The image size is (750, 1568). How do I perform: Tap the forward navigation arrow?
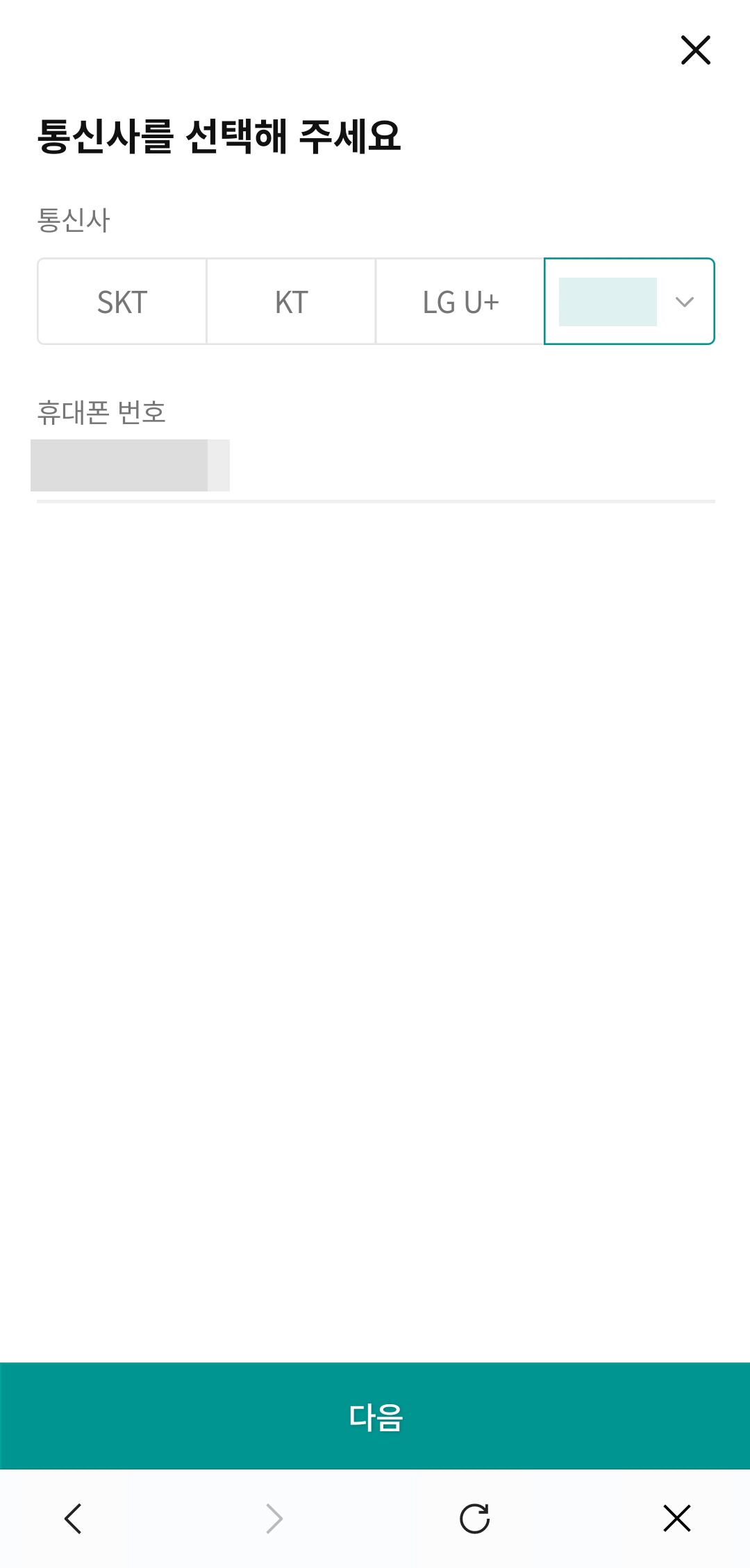tap(273, 1515)
